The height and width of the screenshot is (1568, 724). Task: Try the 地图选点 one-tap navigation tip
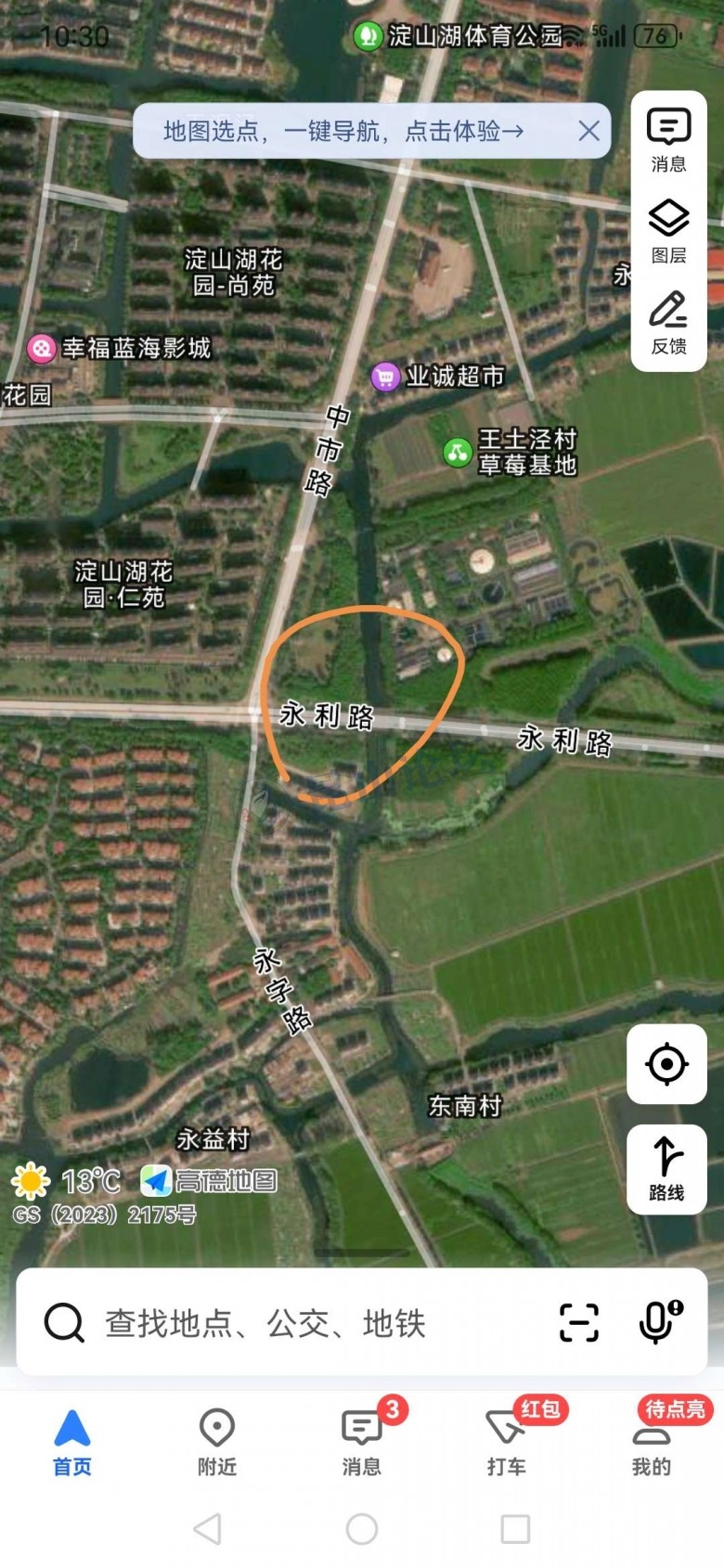[x=343, y=131]
